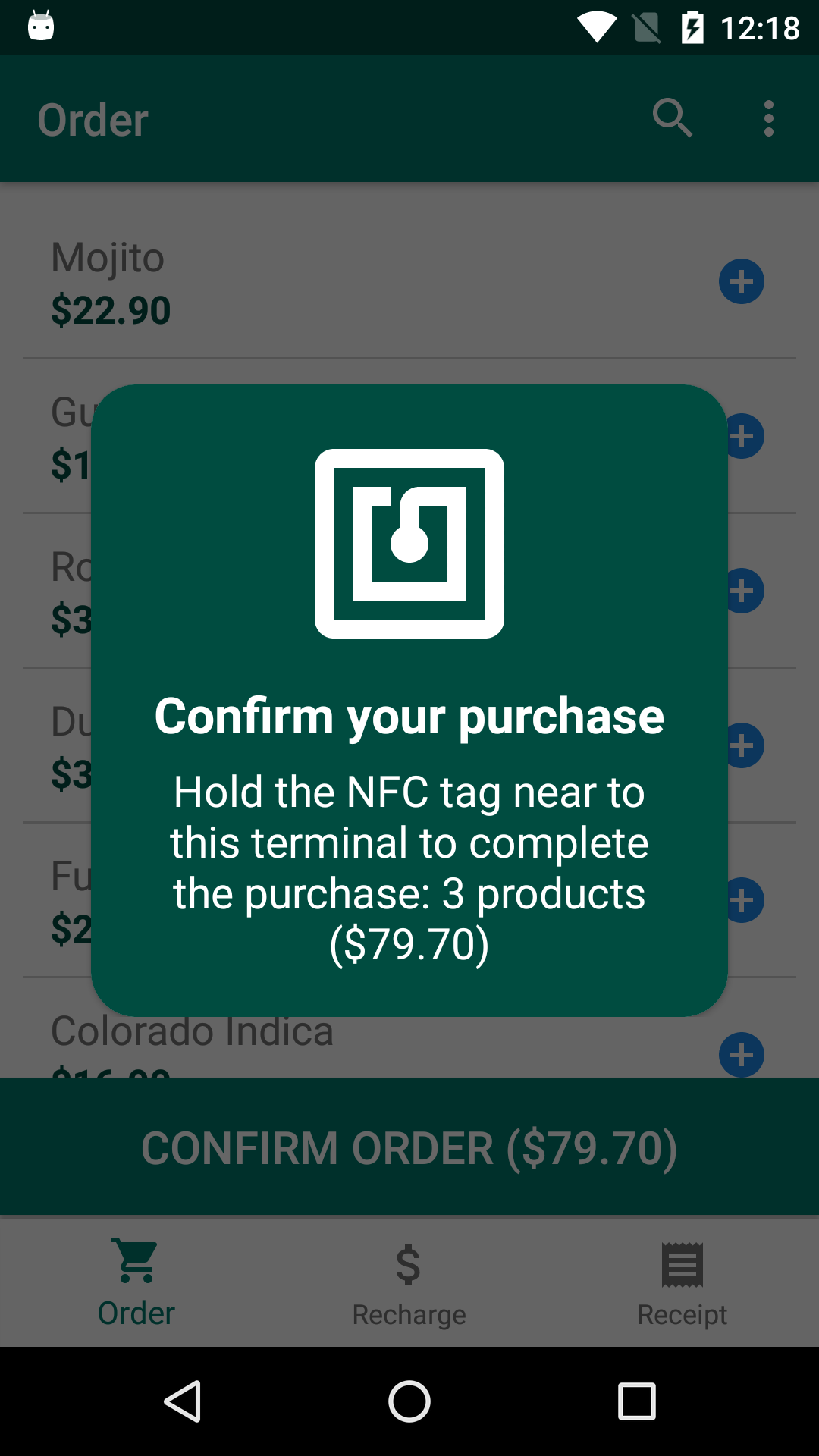
Task: Open the search icon in the Order bar
Action: 673,118
